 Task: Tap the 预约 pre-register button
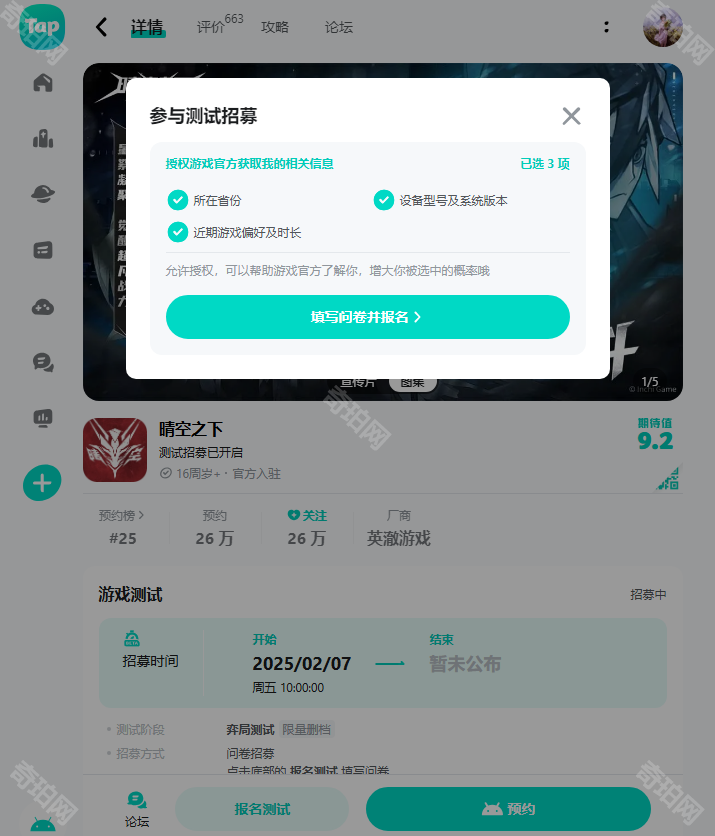508,809
